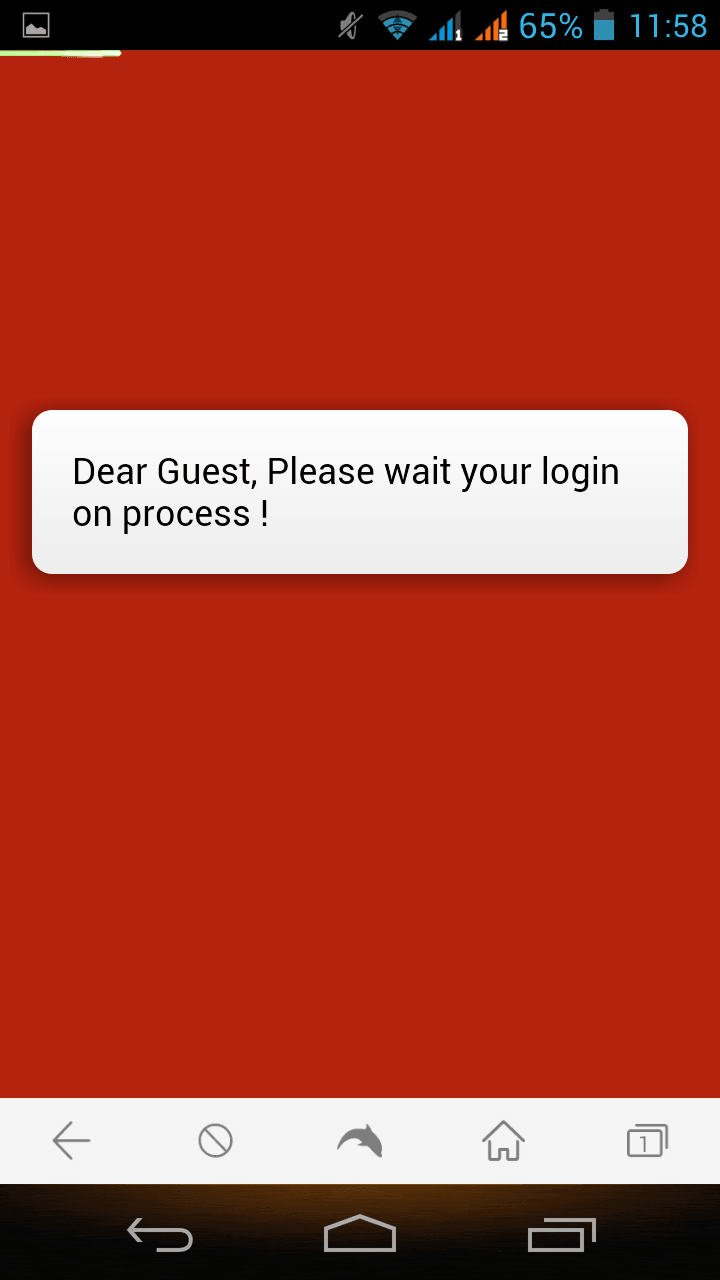The image size is (720, 1280).
Task: Open the Dolphin menu icon
Action: pyautogui.click(x=360, y=1141)
